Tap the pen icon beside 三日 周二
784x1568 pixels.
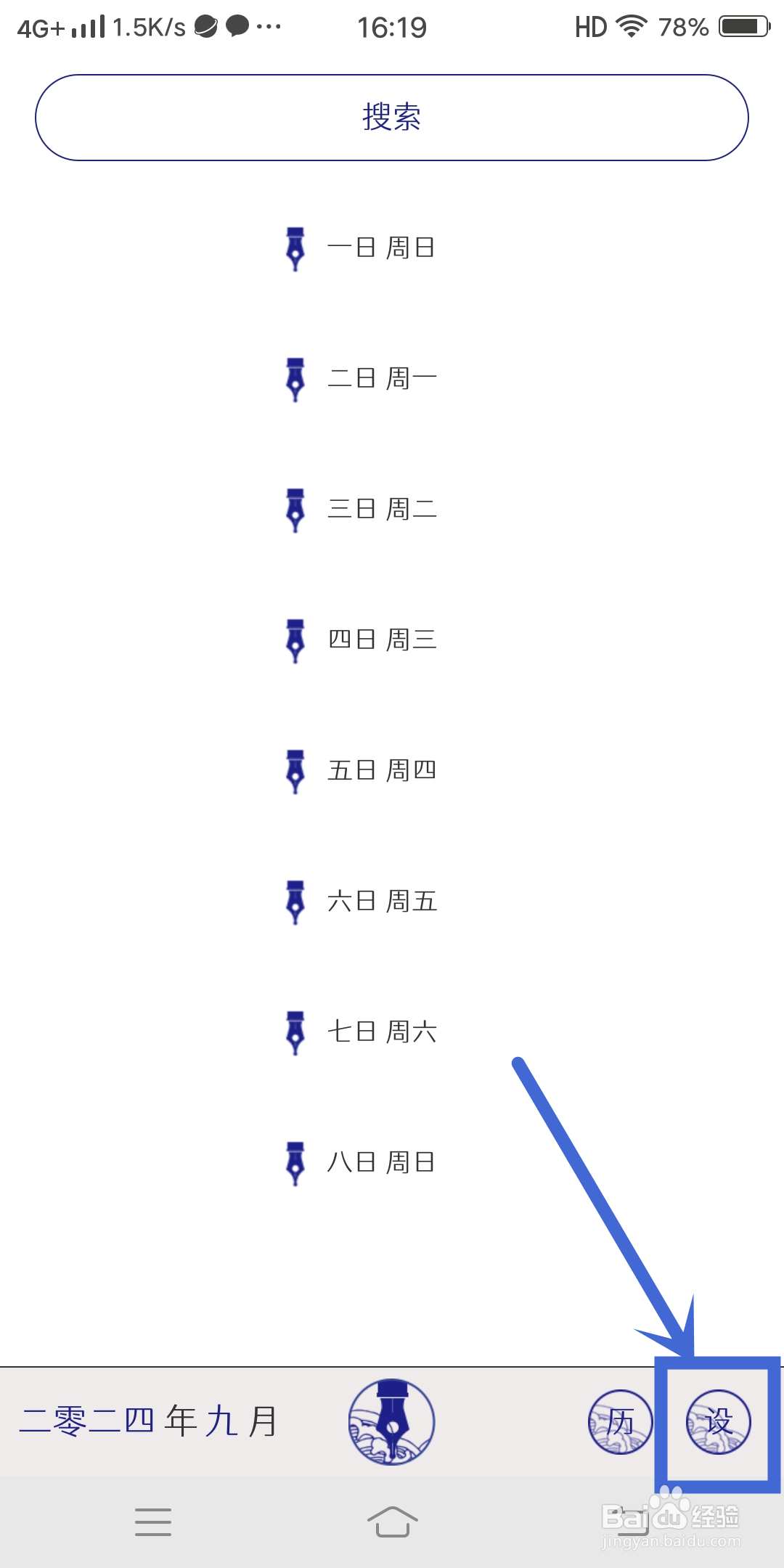pyautogui.click(x=295, y=510)
